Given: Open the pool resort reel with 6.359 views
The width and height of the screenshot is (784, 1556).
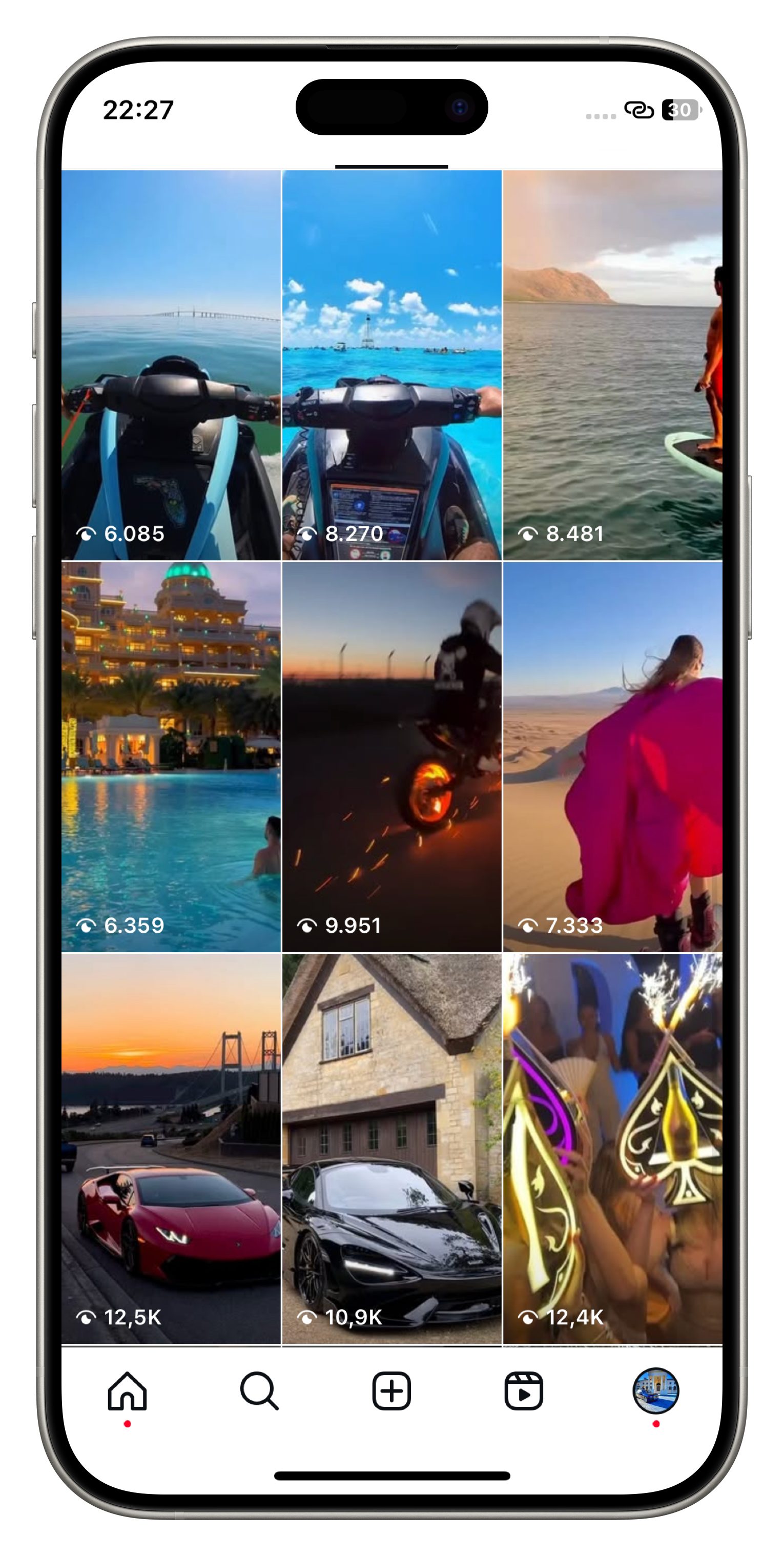Looking at the screenshot, I should [x=171, y=756].
